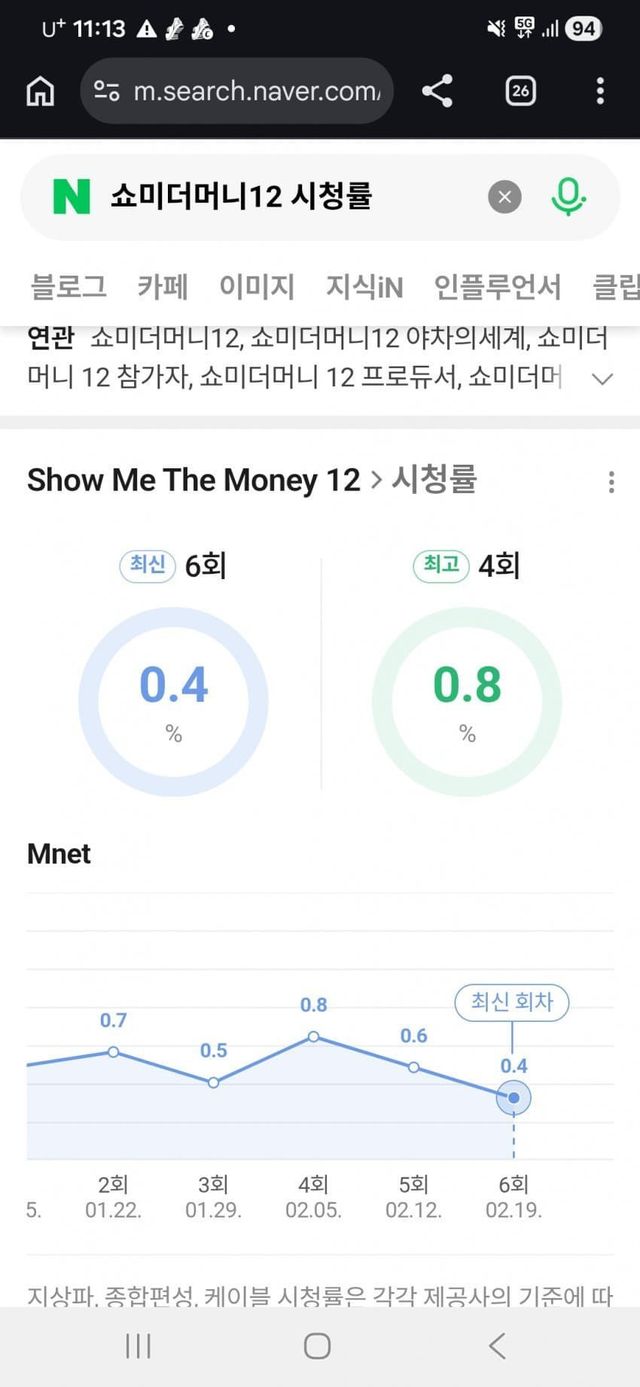Select the 4회 0.8 data point on chart
The width and height of the screenshot is (640, 1387).
pos(313,1036)
